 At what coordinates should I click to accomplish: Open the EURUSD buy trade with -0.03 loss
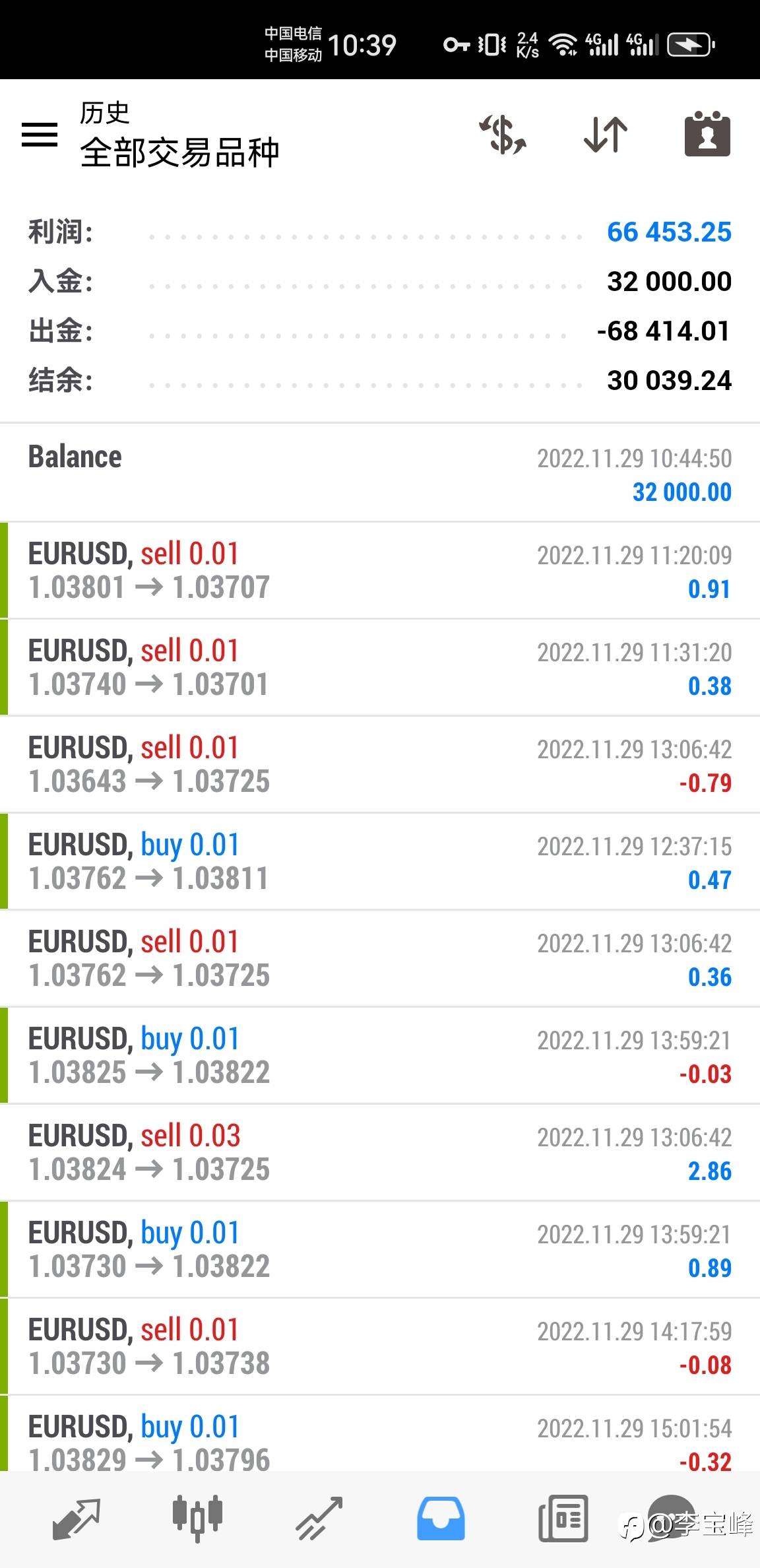click(x=380, y=1056)
